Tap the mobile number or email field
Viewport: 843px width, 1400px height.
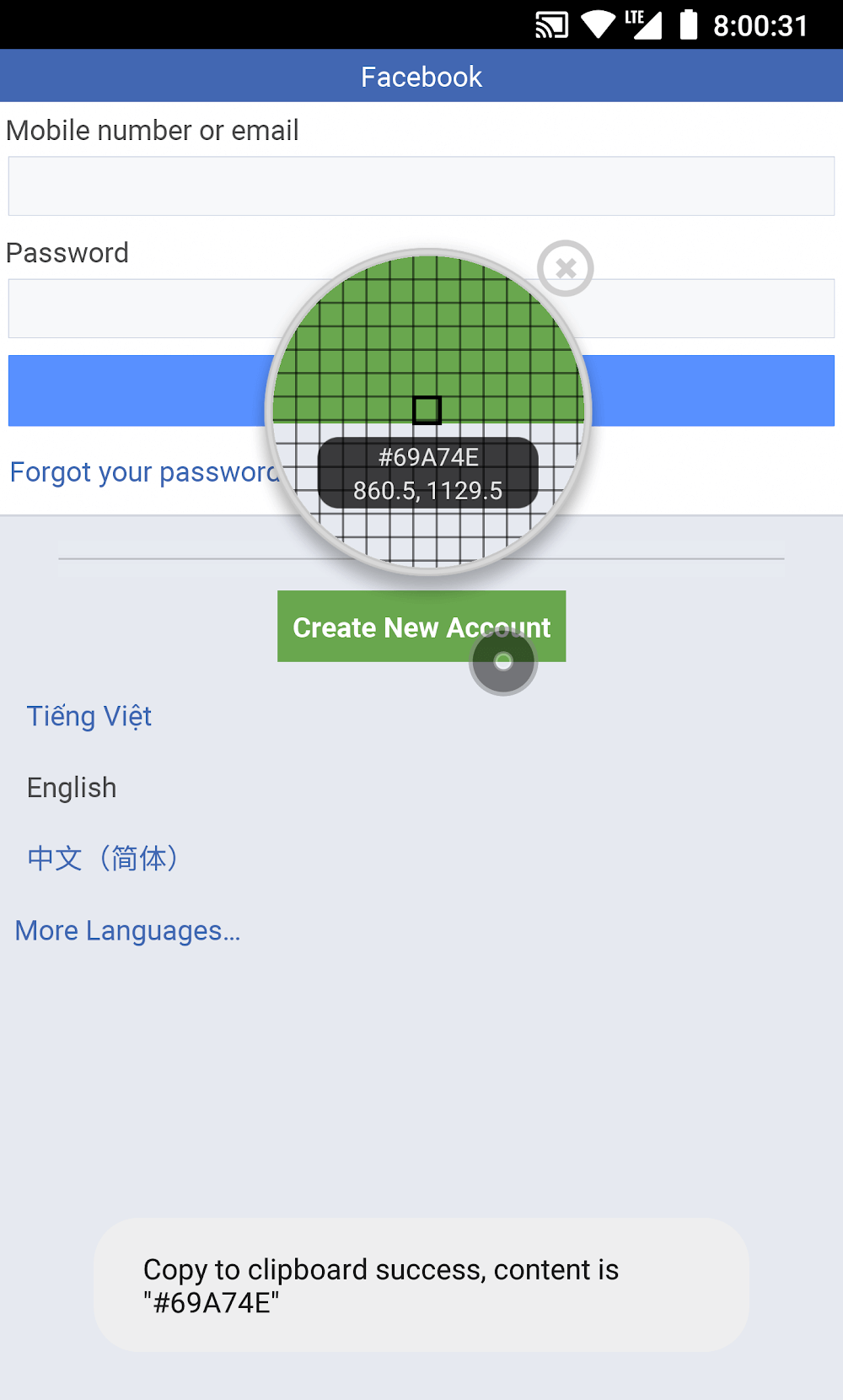[x=421, y=186]
